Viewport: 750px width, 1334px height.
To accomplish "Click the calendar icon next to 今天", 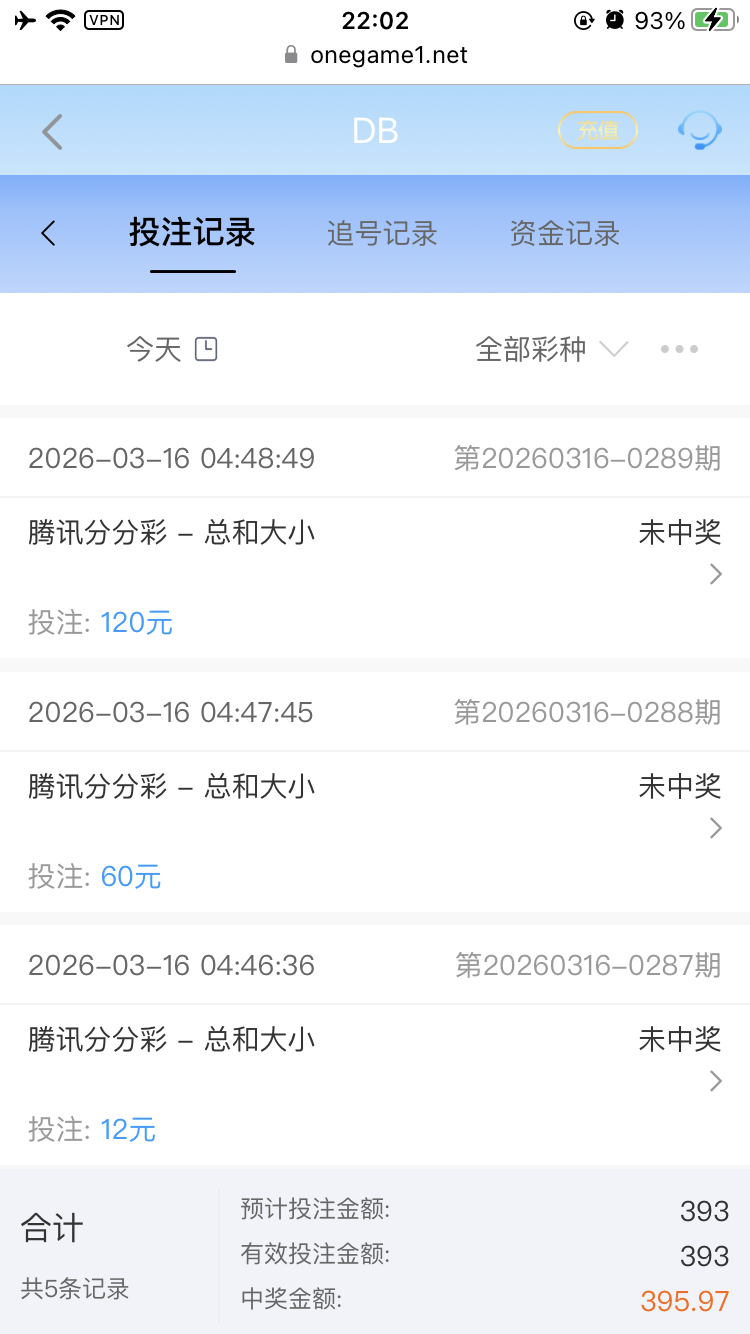I will point(206,348).
